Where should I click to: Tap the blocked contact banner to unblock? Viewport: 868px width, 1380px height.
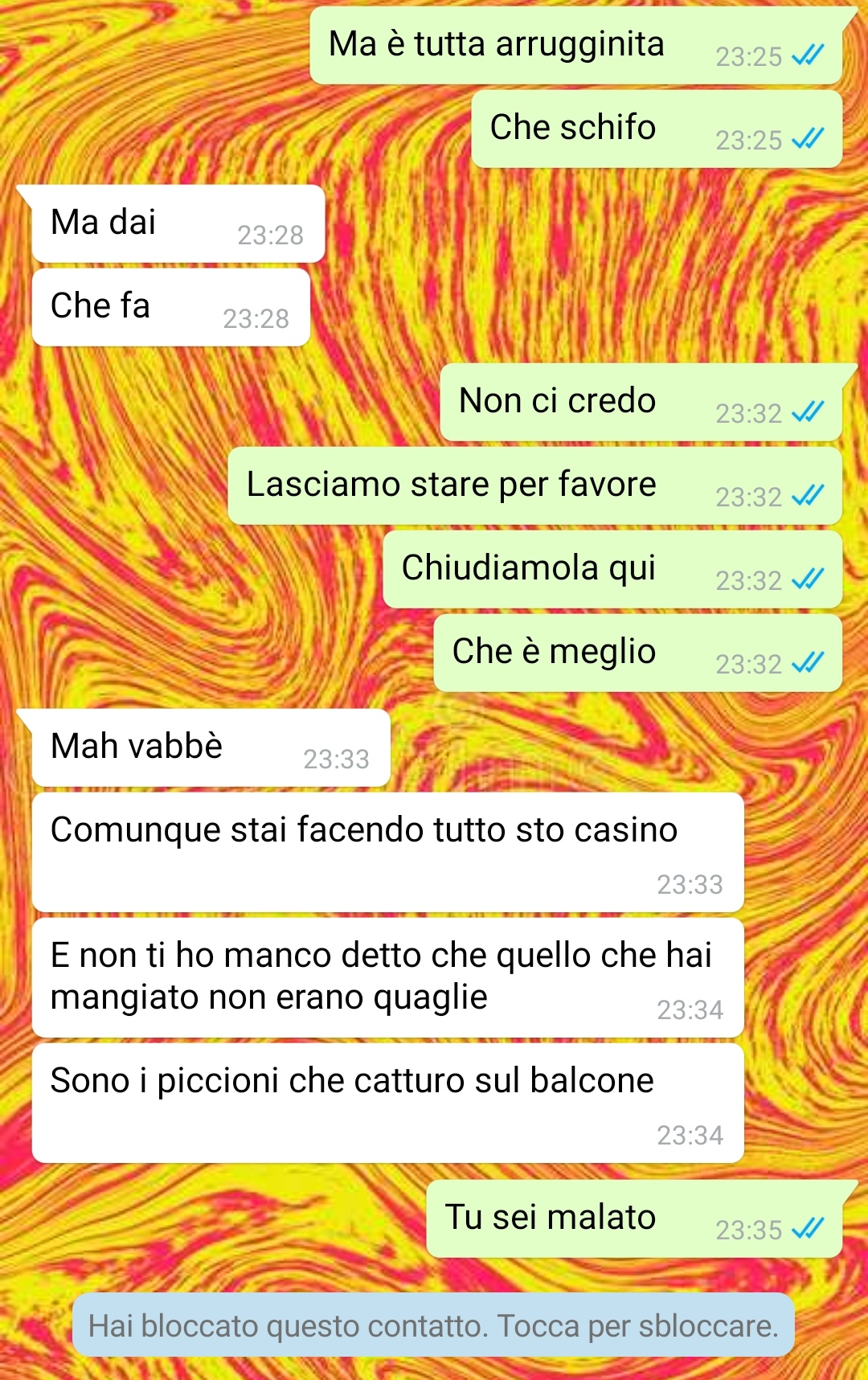[433, 1325]
